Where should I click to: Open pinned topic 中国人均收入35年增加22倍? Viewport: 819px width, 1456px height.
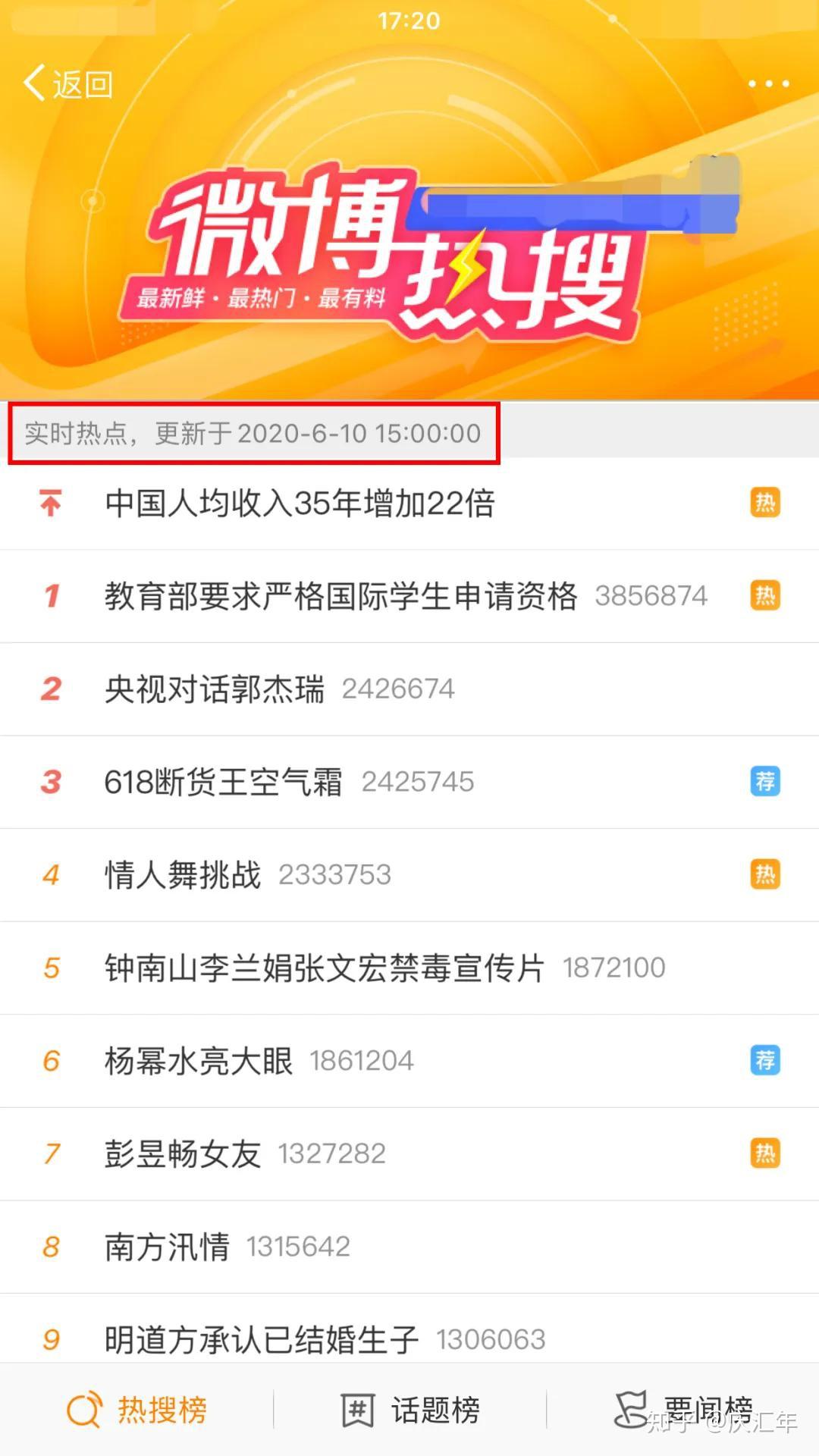pyautogui.click(x=300, y=504)
